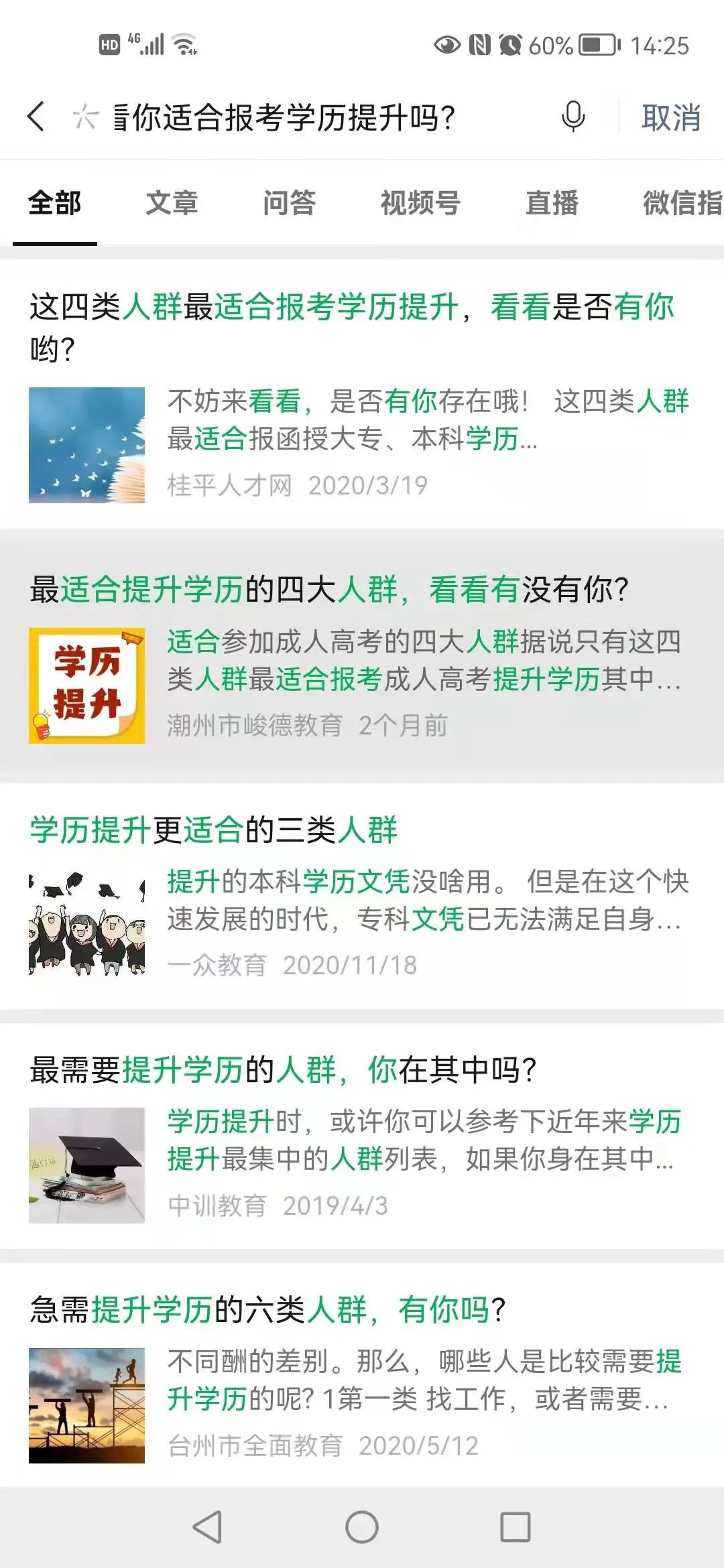Select the 全部 tab
This screenshot has width=724, height=1568.
54,202
